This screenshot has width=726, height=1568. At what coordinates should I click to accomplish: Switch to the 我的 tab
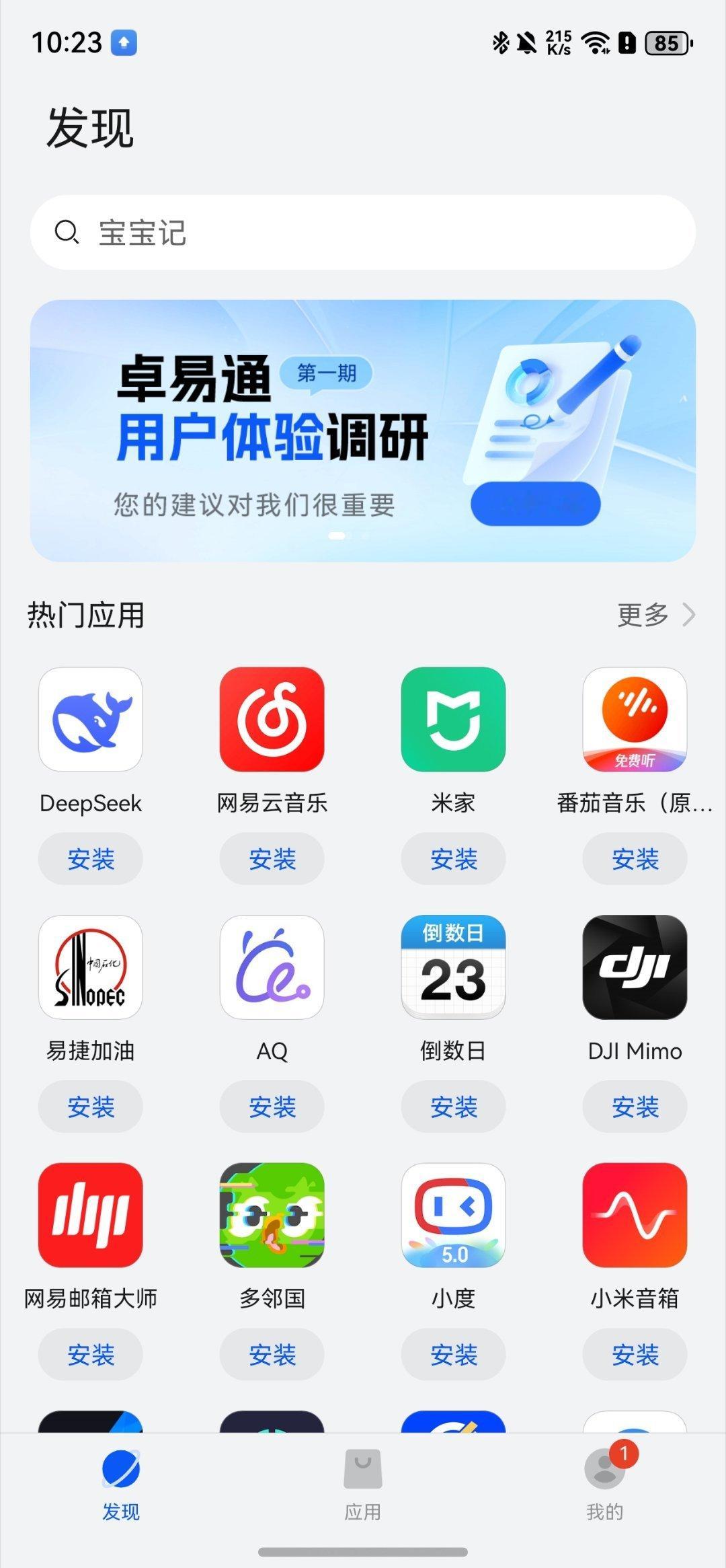pyautogui.click(x=605, y=1487)
